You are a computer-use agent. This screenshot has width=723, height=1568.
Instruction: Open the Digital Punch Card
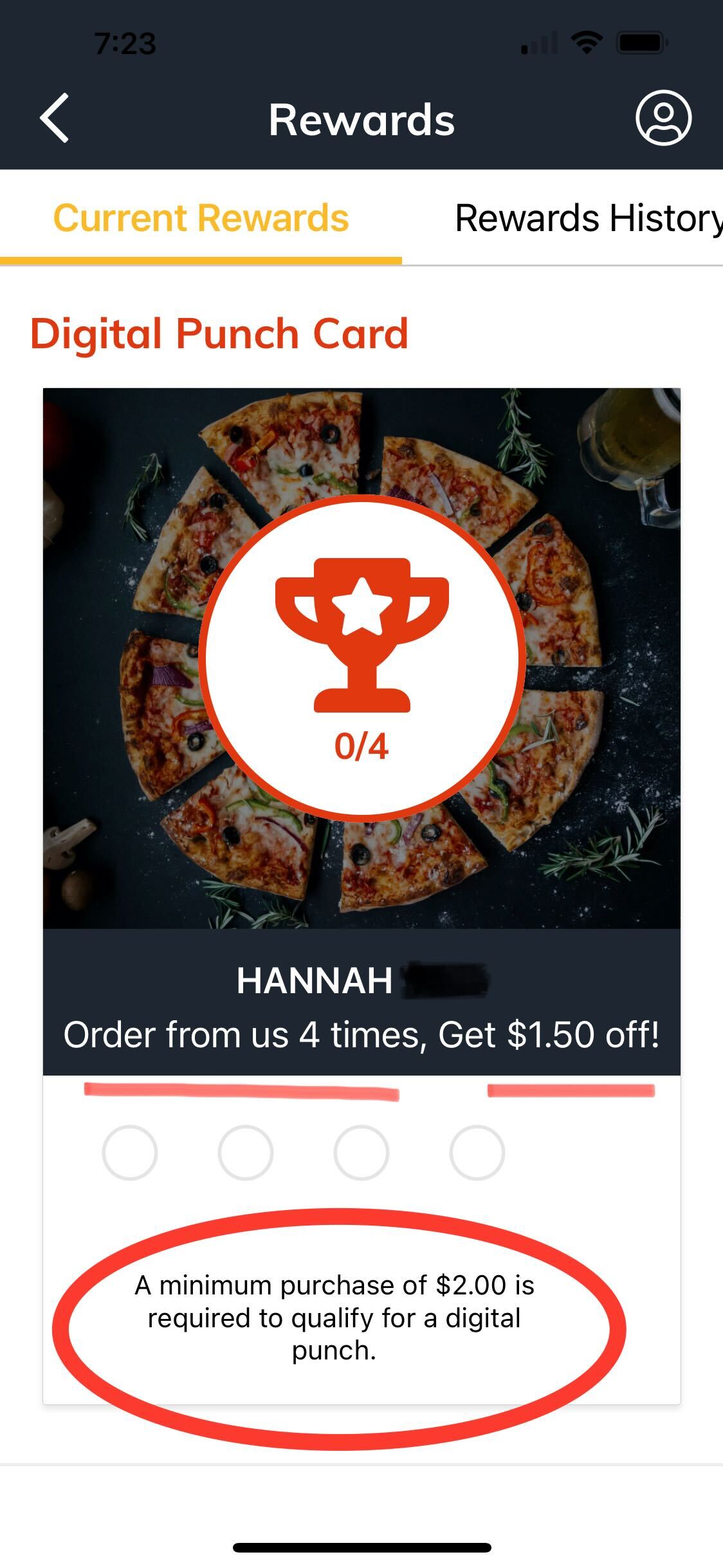pos(361,658)
